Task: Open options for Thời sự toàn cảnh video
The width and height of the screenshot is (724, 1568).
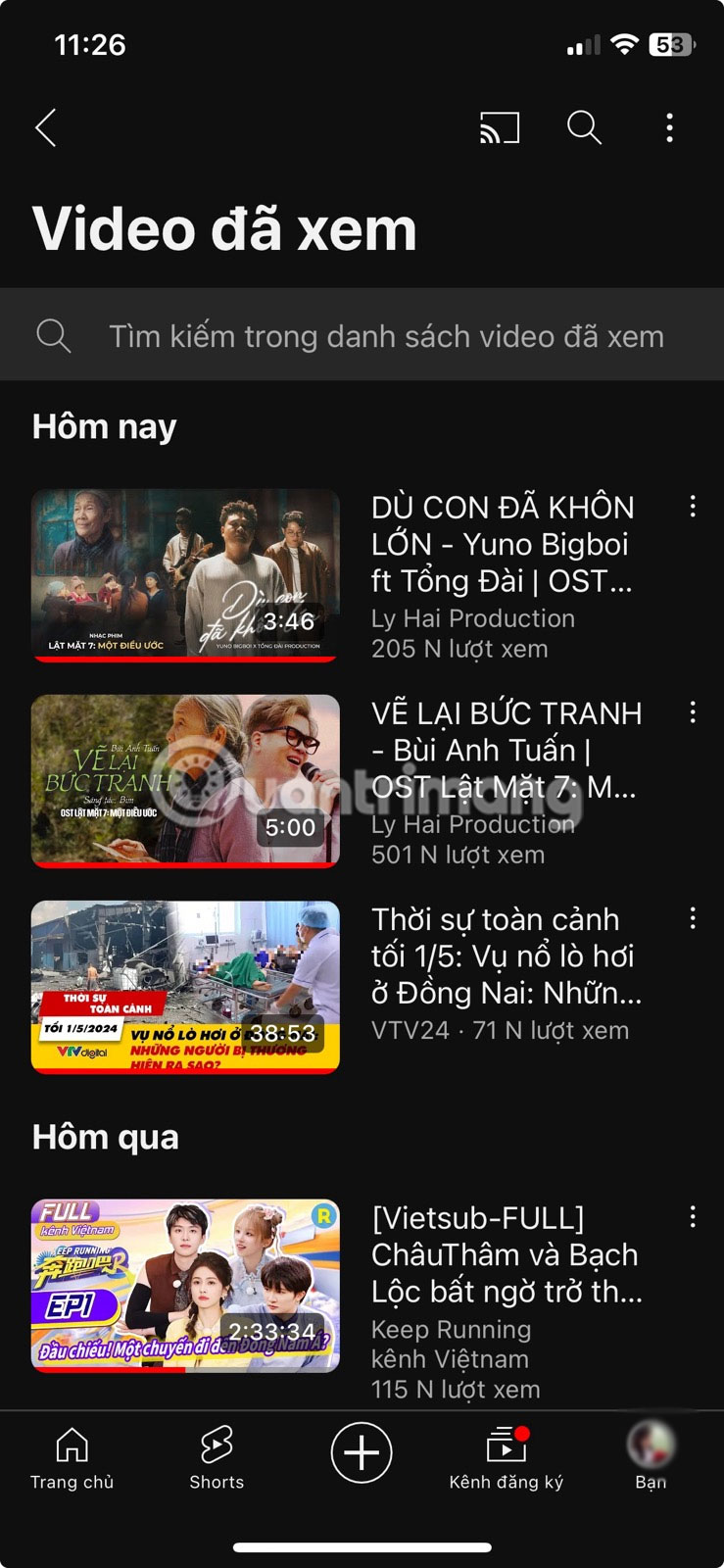Action: (693, 918)
